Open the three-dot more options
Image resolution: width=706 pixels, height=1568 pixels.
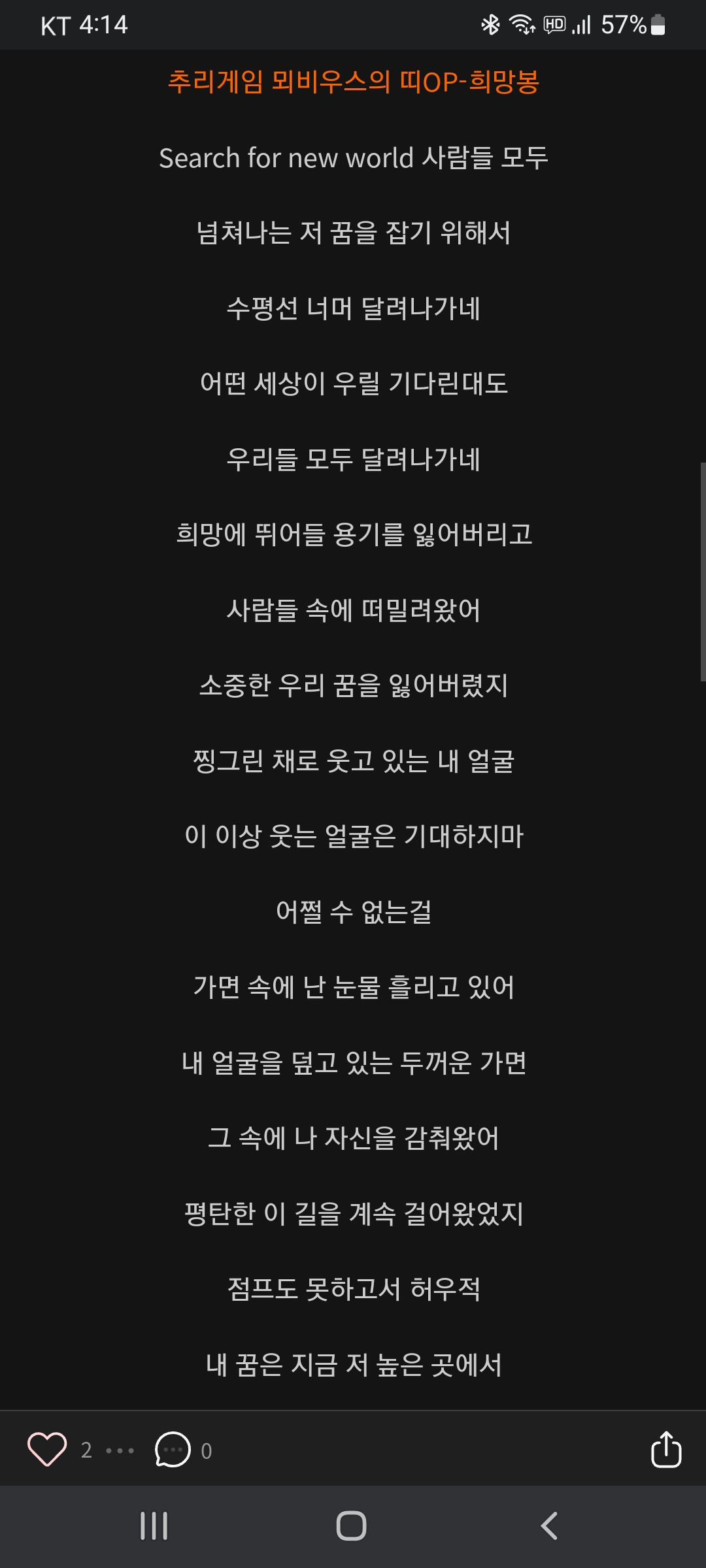pyautogui.click(x=120, y=1450)
